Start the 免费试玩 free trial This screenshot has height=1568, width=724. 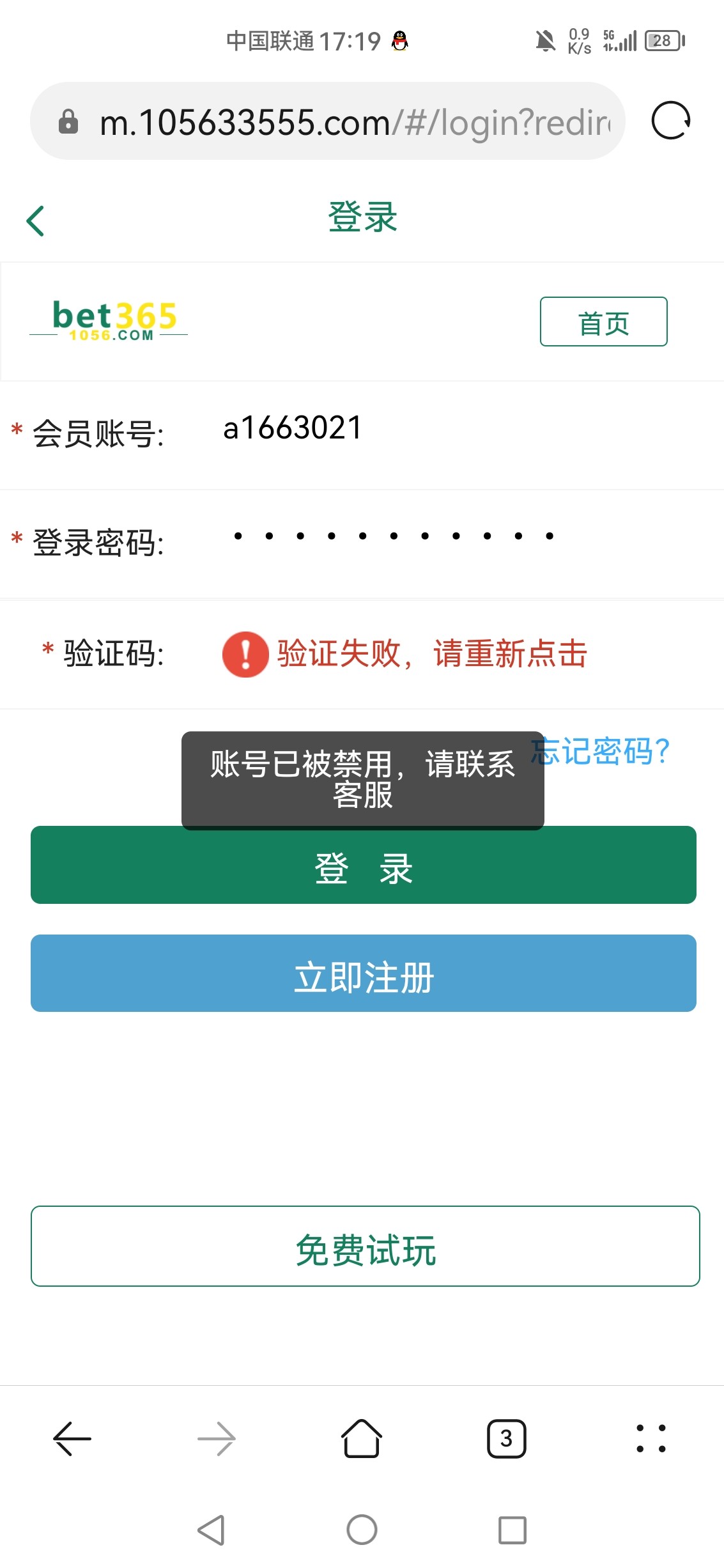[365, 1246]
